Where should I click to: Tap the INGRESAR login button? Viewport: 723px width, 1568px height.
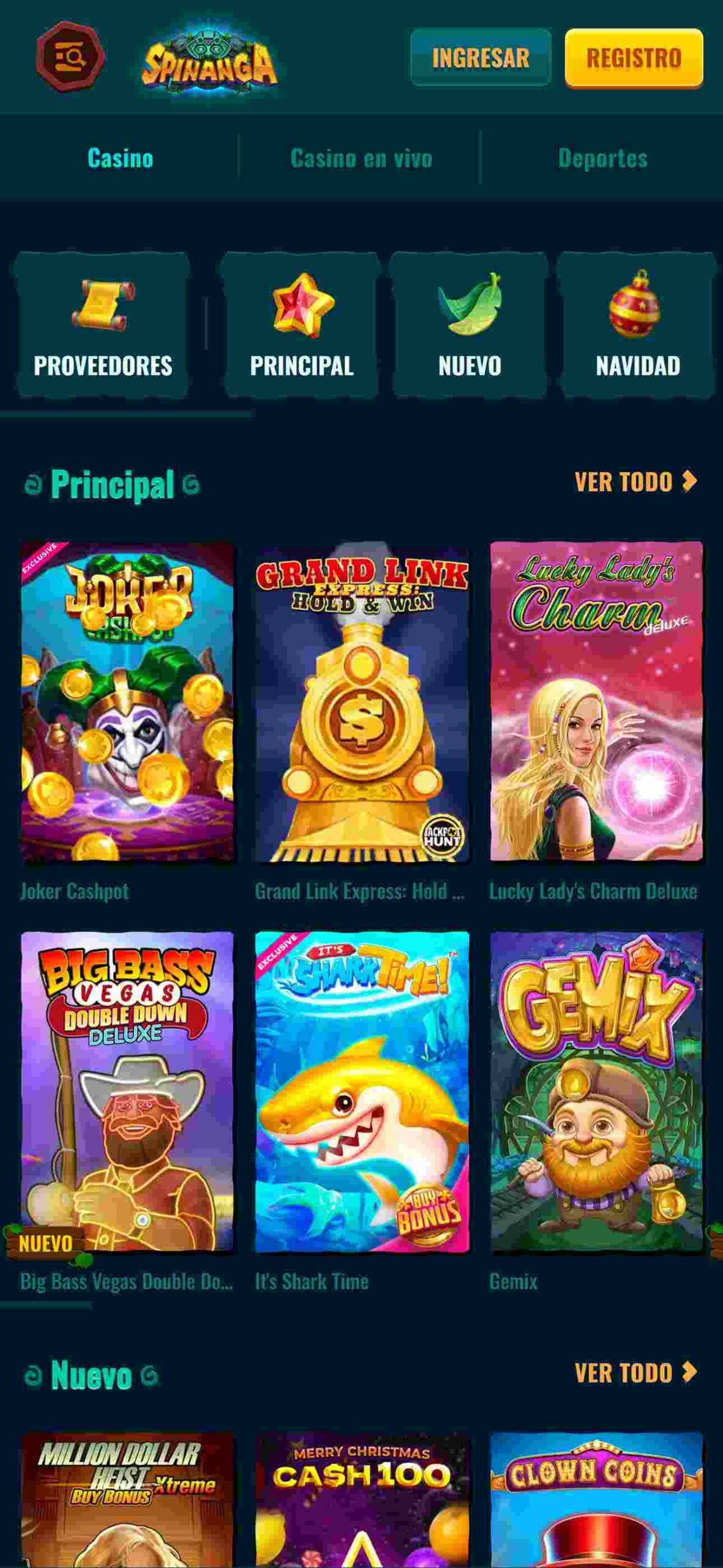[x=481, y=58]
